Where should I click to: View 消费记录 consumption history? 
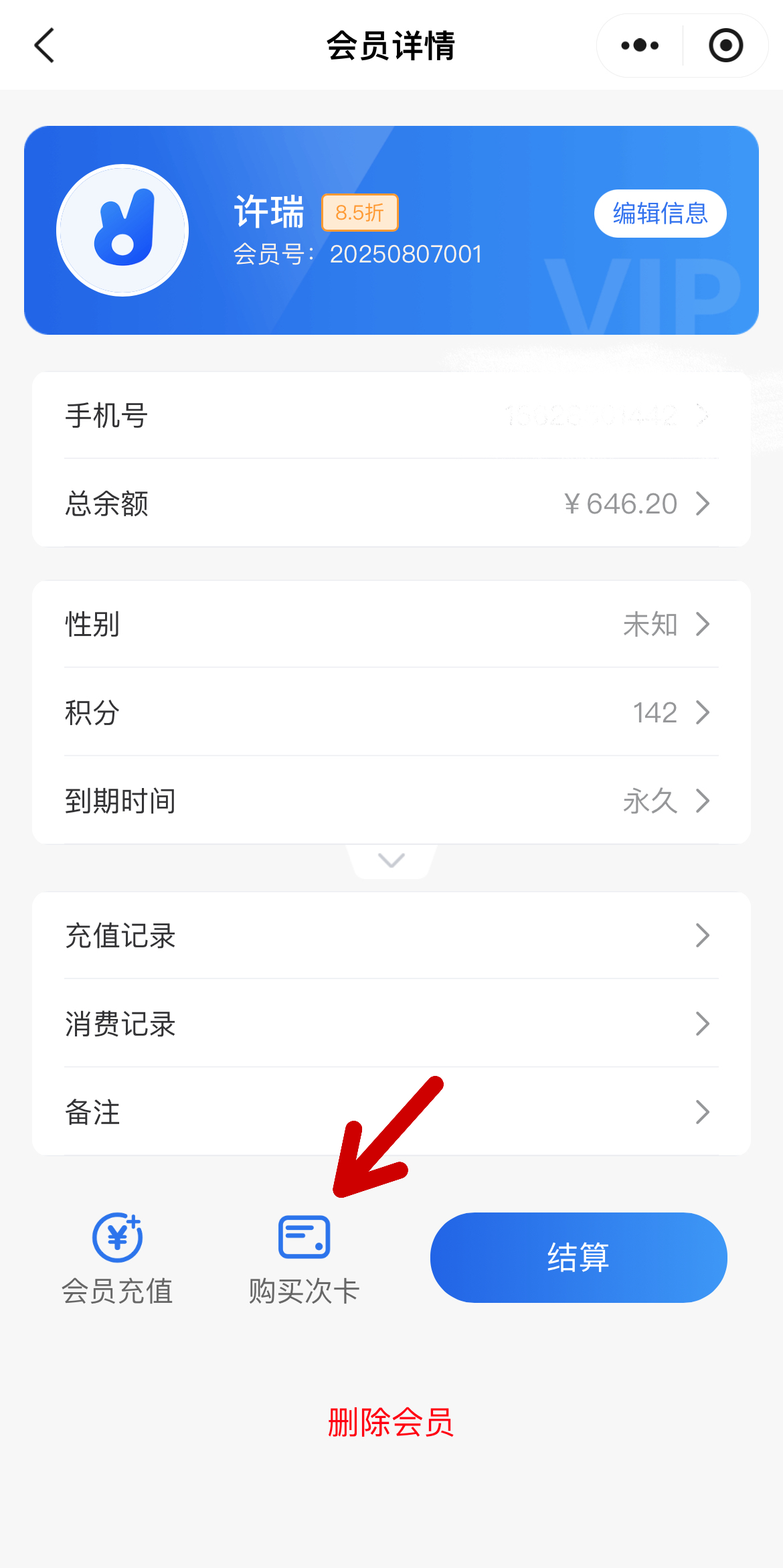coord(391,1024)
